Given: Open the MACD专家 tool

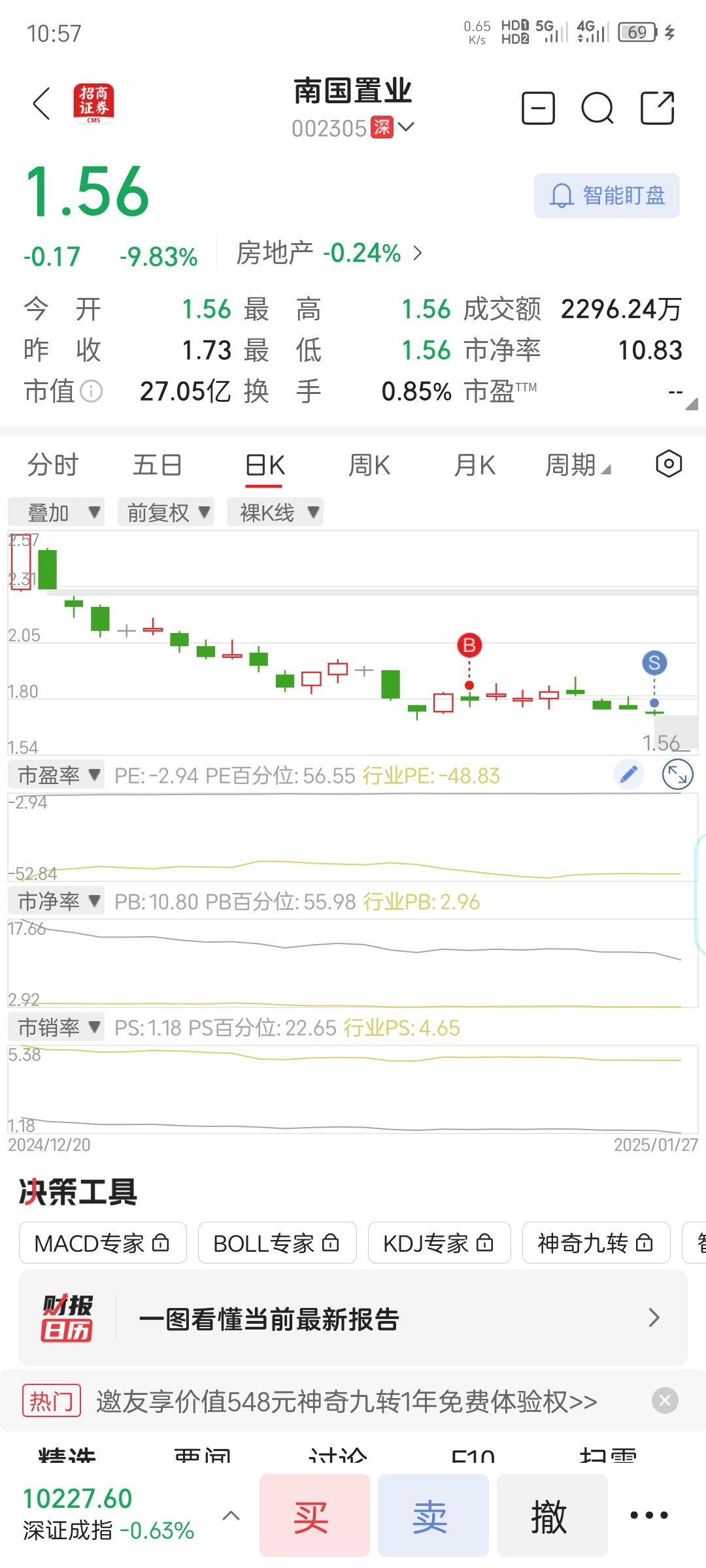Looking at the screenshot, I should (x=103, y=1243).
